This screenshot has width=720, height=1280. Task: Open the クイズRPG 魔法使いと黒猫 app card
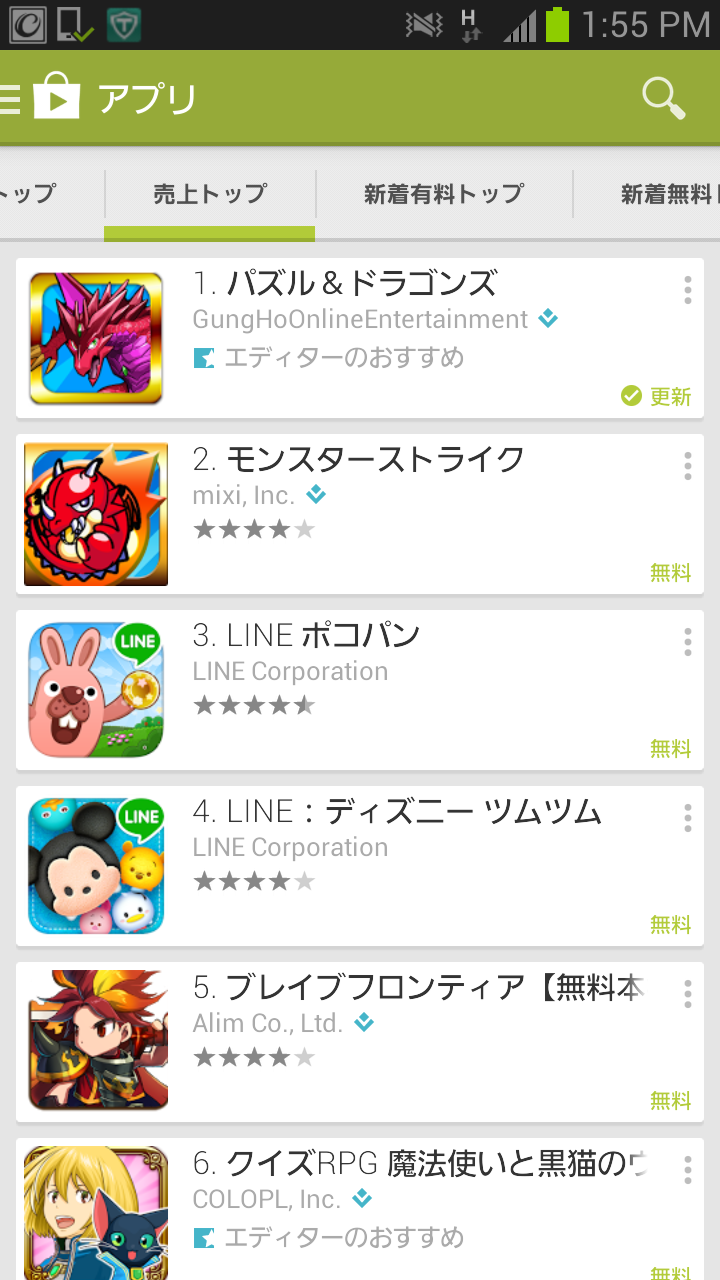tap(360, 1212)
